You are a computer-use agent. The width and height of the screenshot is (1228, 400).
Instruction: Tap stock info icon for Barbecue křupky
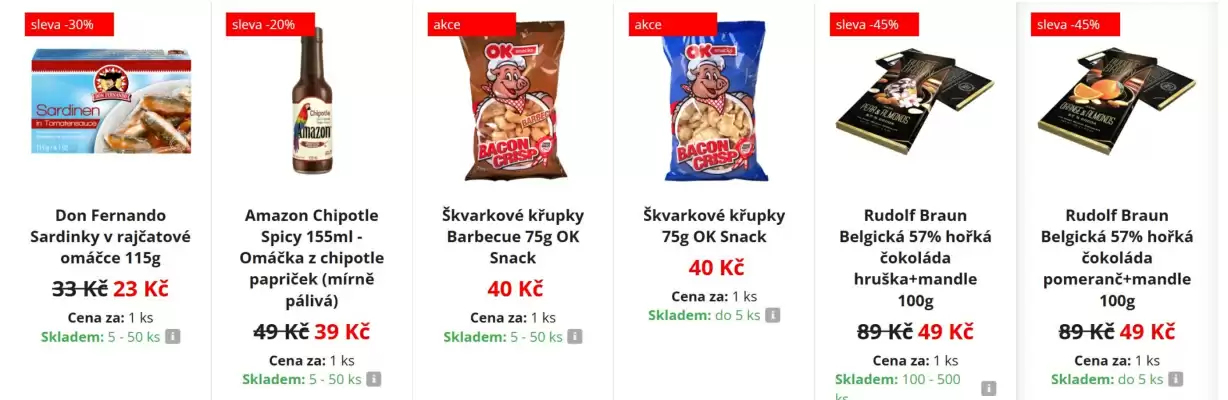pyautogui.click(x=575, y=337)
